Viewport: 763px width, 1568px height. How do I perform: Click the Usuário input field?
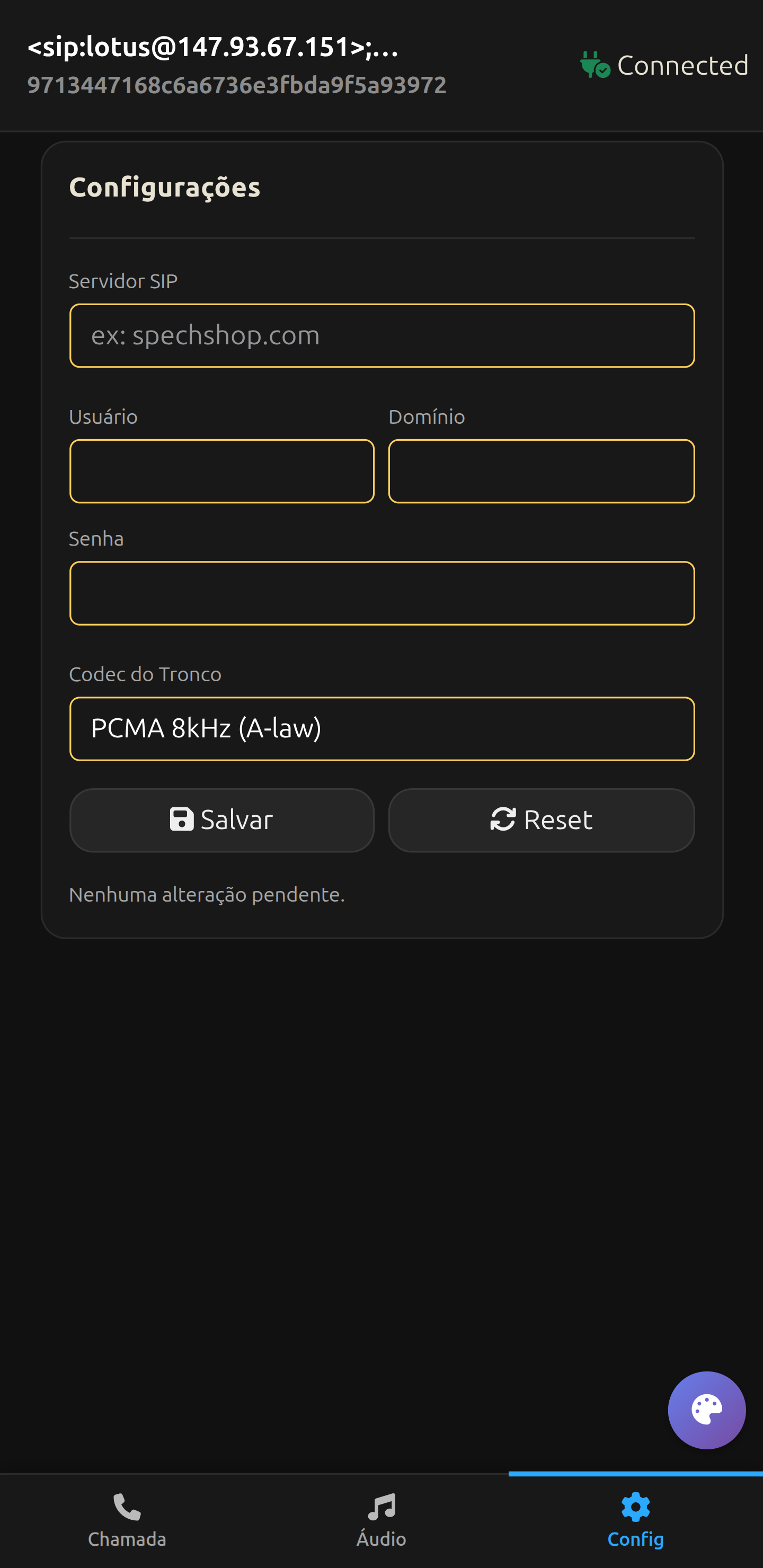tap(221, 471)
